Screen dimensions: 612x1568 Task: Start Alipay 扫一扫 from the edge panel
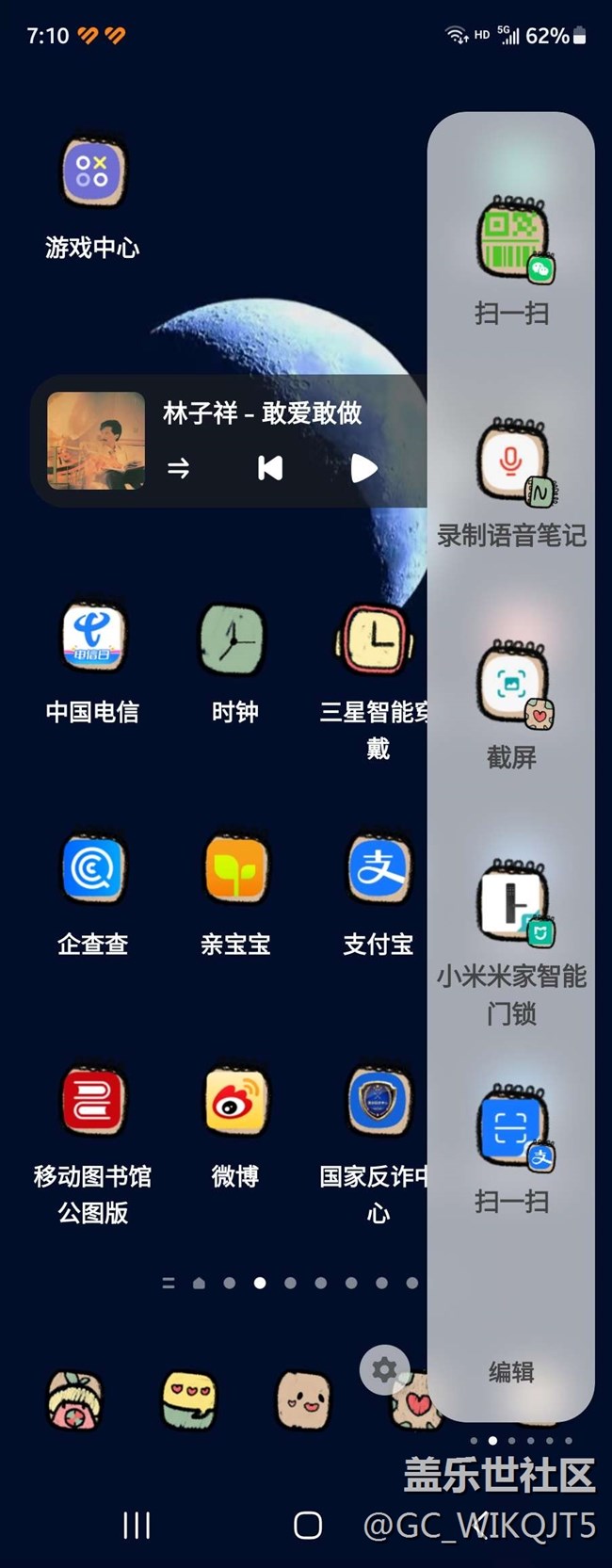pyautogui.click(x=511, y=1128)
